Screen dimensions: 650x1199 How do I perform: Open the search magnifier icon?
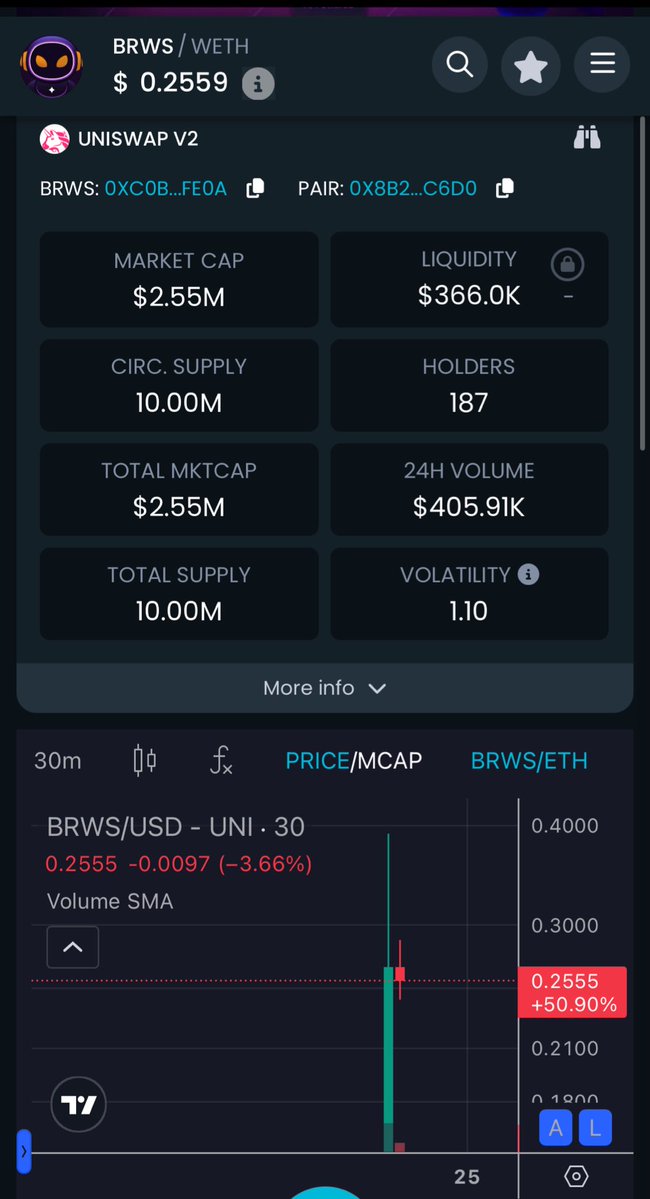click(x=460, y=64)
